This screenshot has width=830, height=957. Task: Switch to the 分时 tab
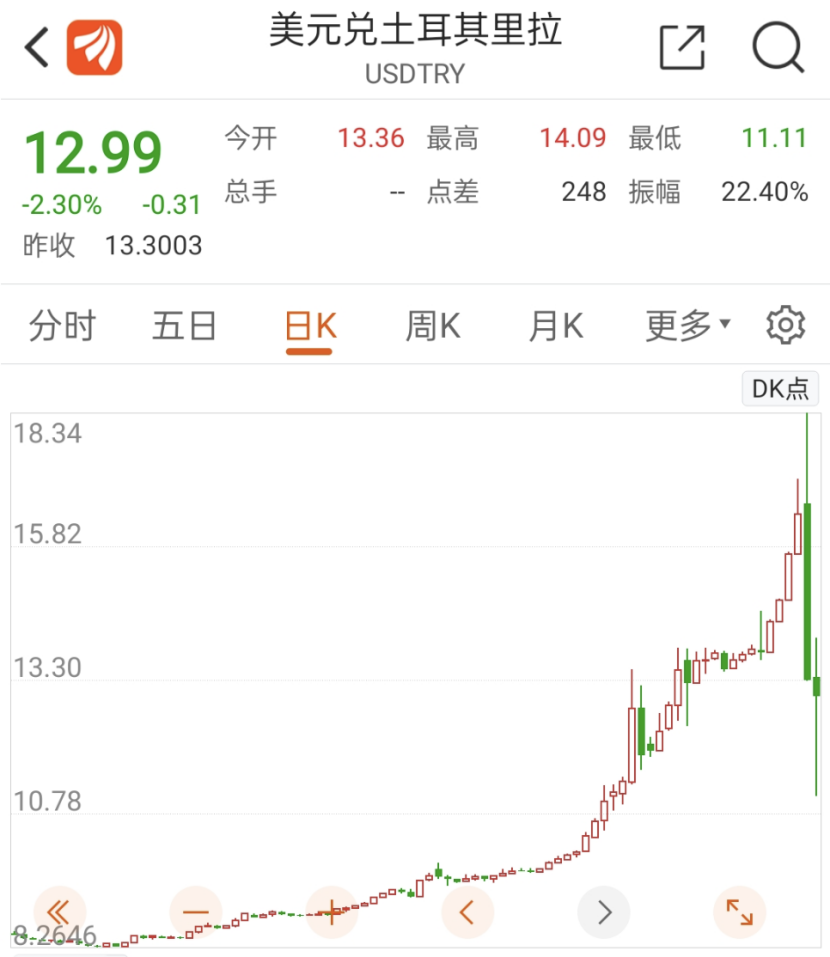click(x=62, y=324)
